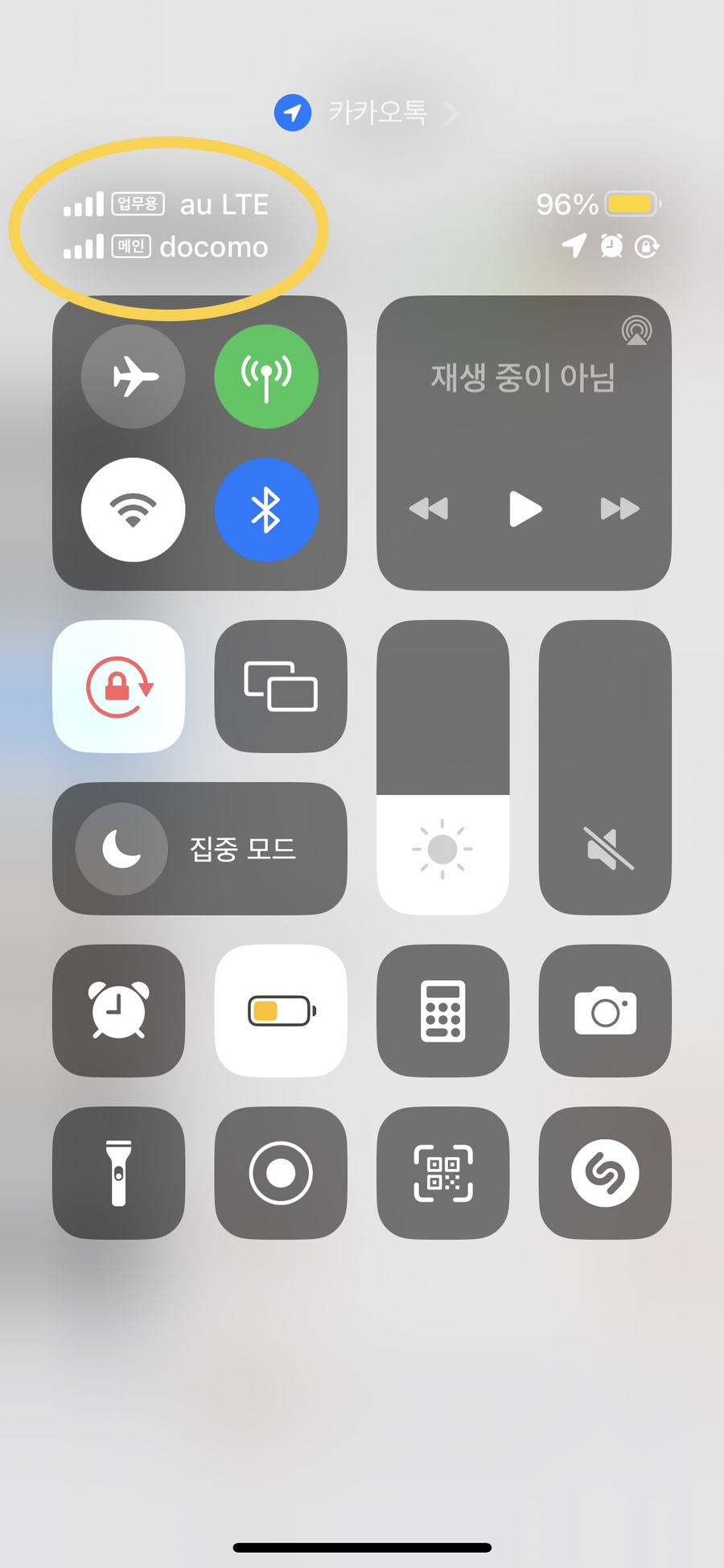
Task: Turn off portrait orientation lock
Action: tap(119, 686)
